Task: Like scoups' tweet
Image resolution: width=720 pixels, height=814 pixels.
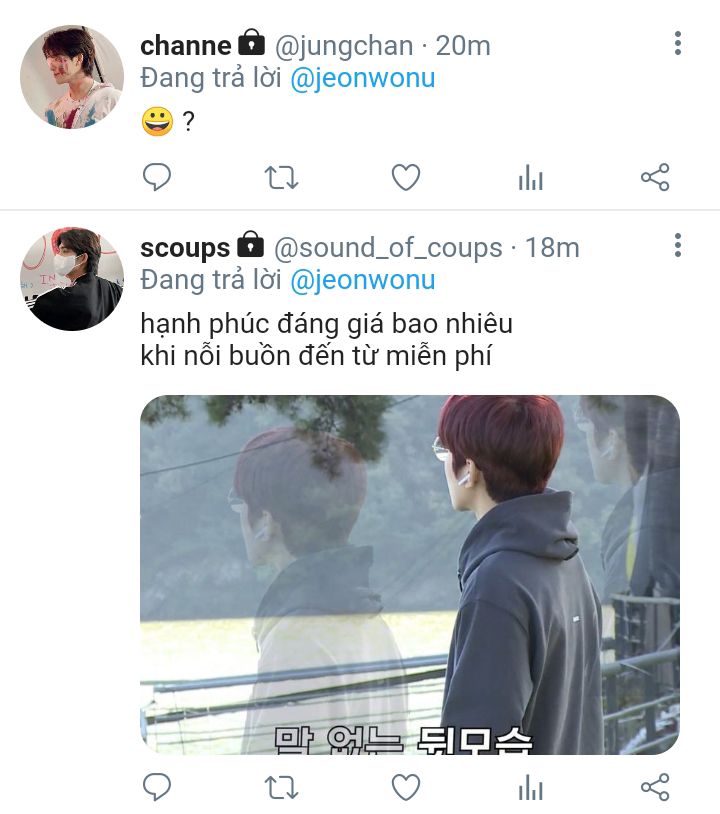Action: 405,788
